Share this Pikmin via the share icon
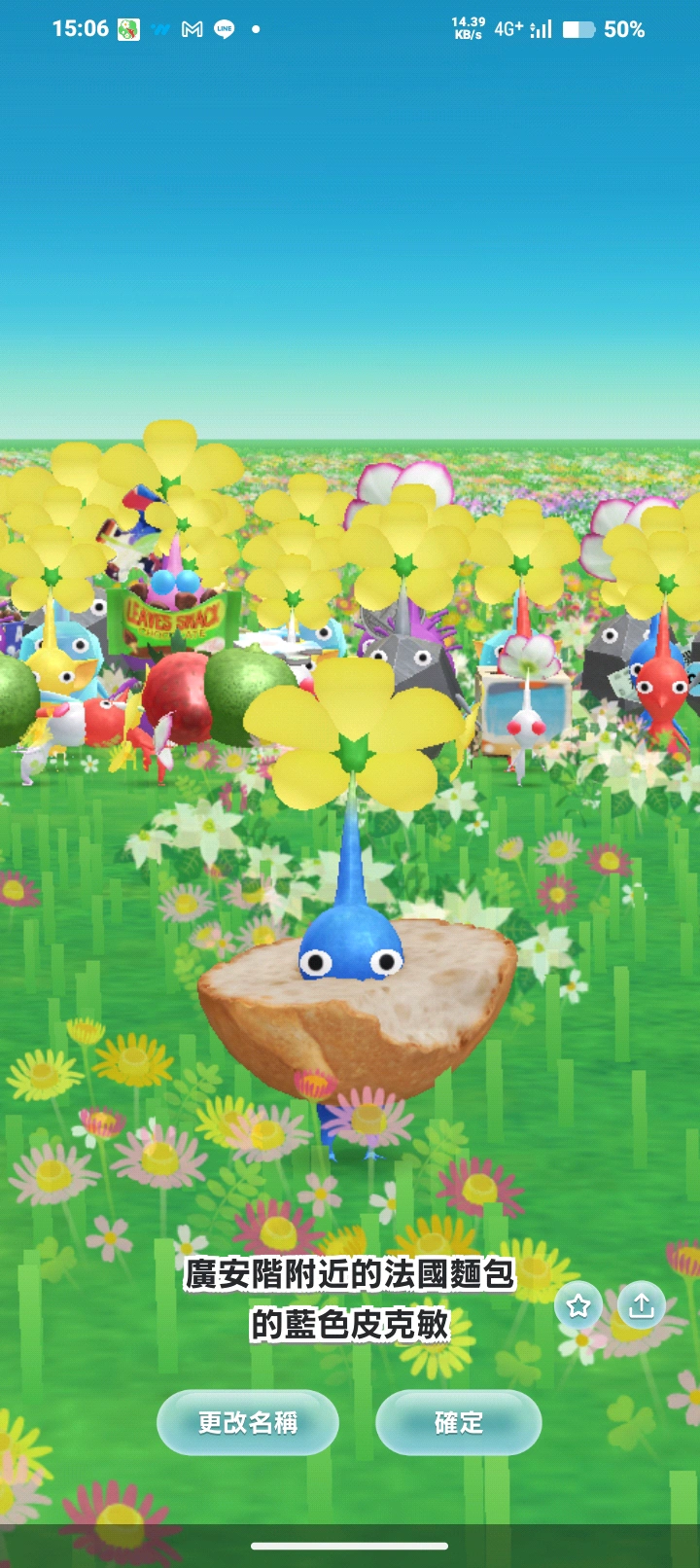Viewport: 700px width, 1568px height. (x=641, y=1305)
